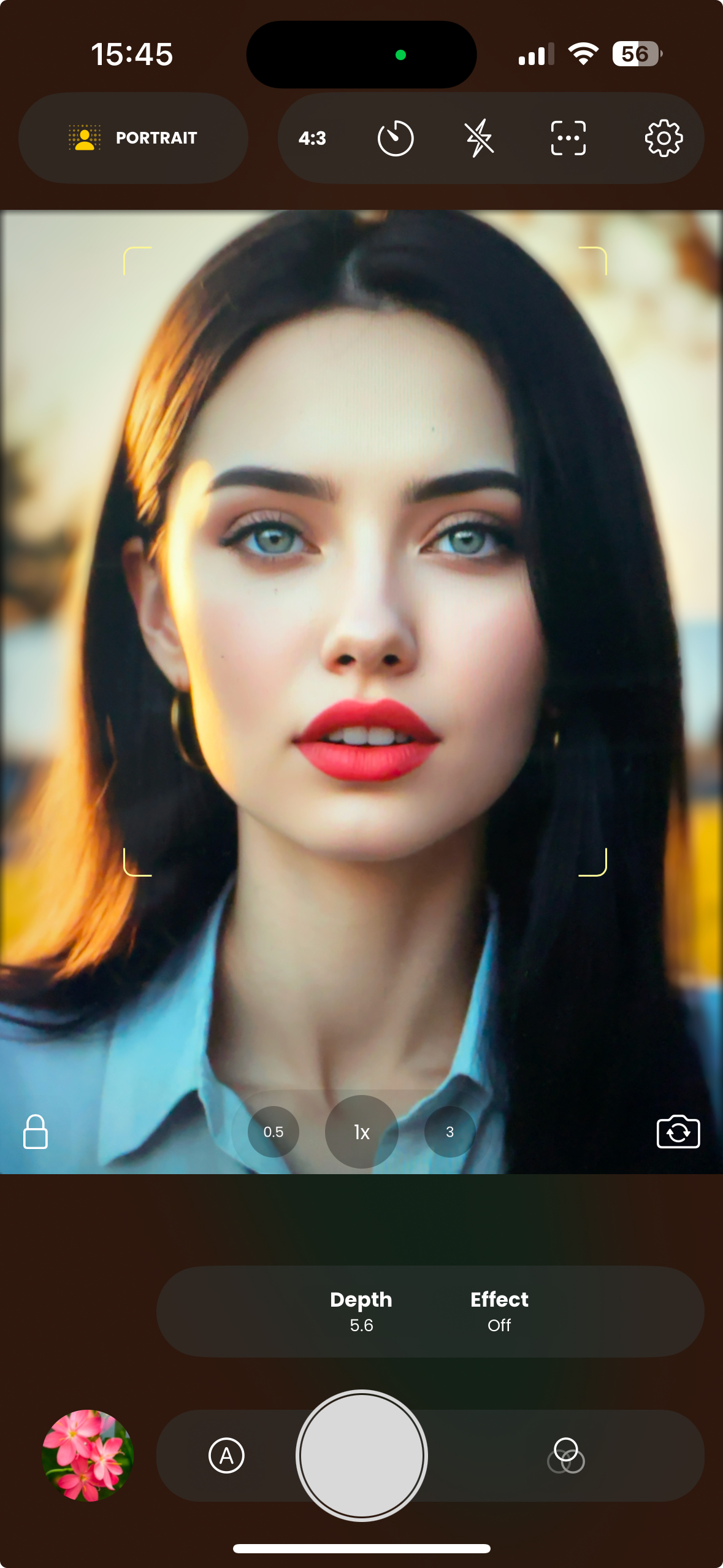The image size is (723, 1568).
Task: Switch the 4:3 aspect ratio
Action: (313, 138)
